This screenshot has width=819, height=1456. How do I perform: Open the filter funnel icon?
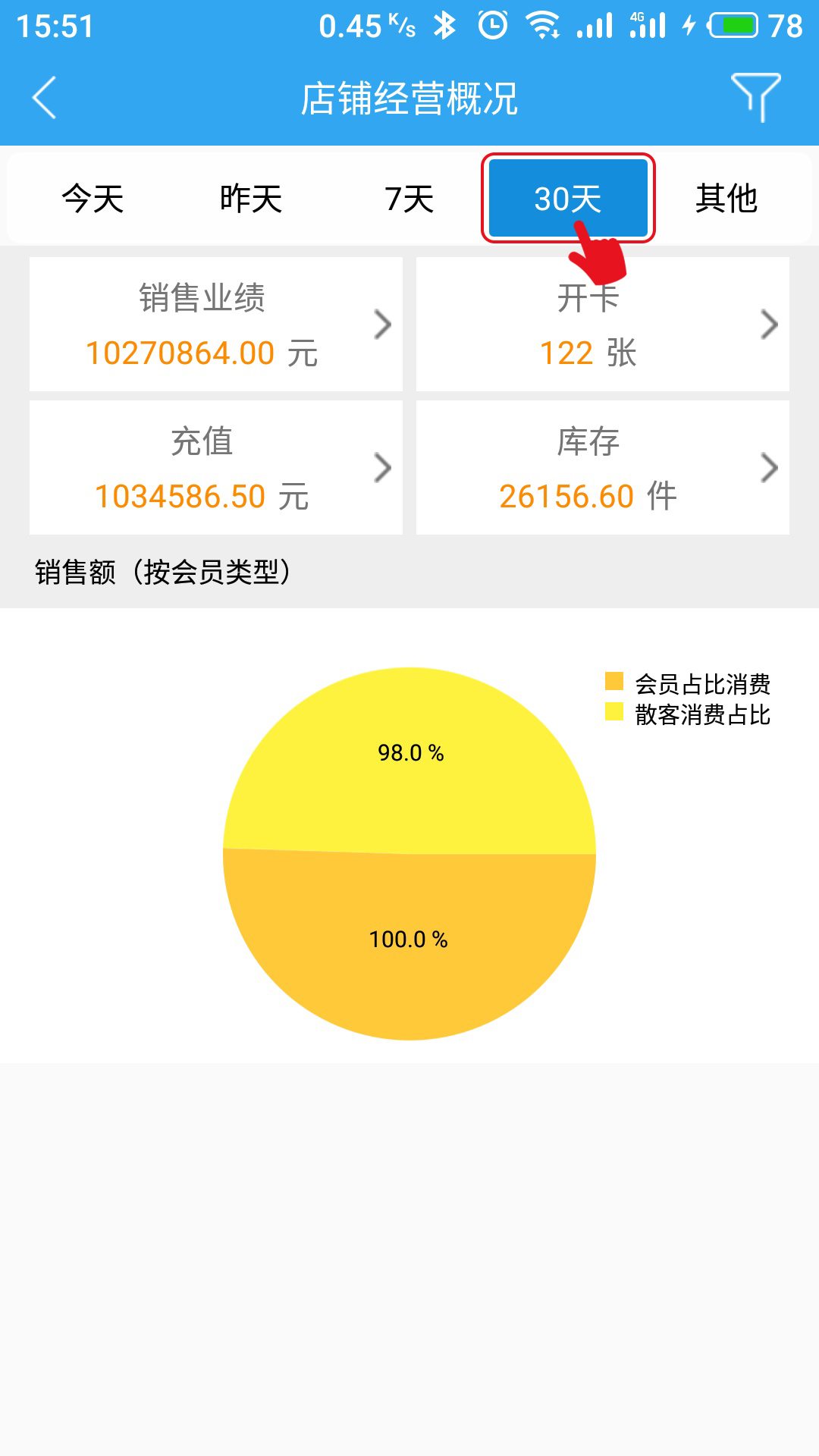756,98
